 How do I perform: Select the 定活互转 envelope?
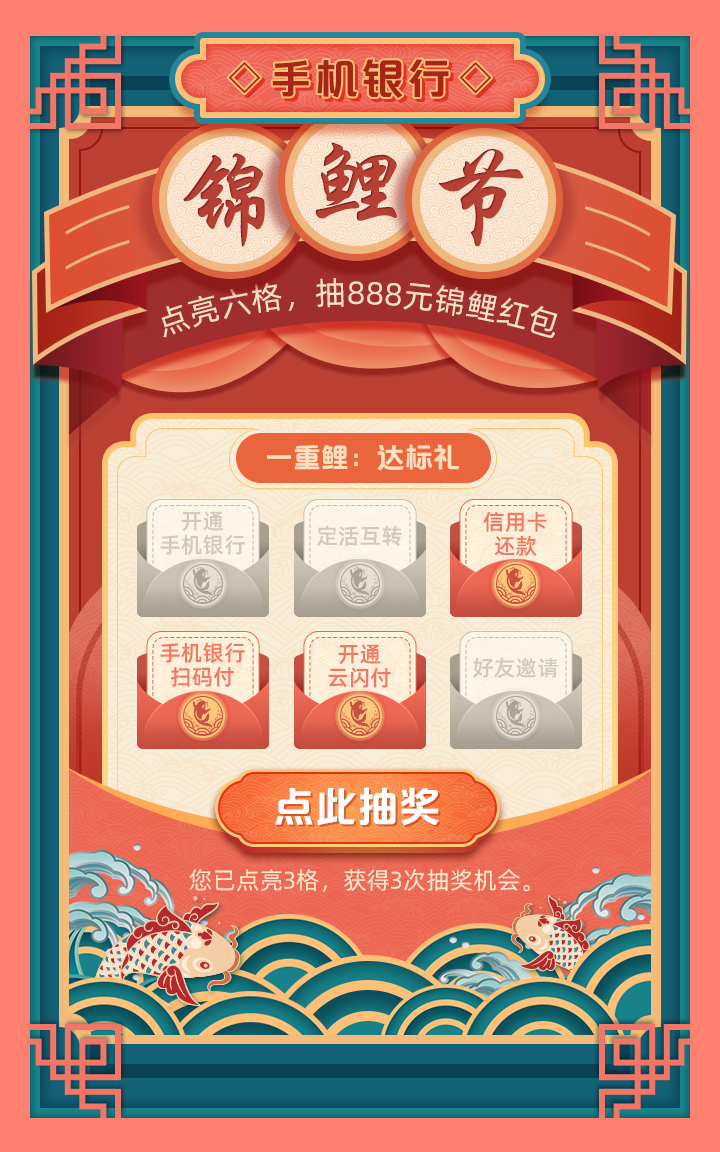(x=359, y=558)
